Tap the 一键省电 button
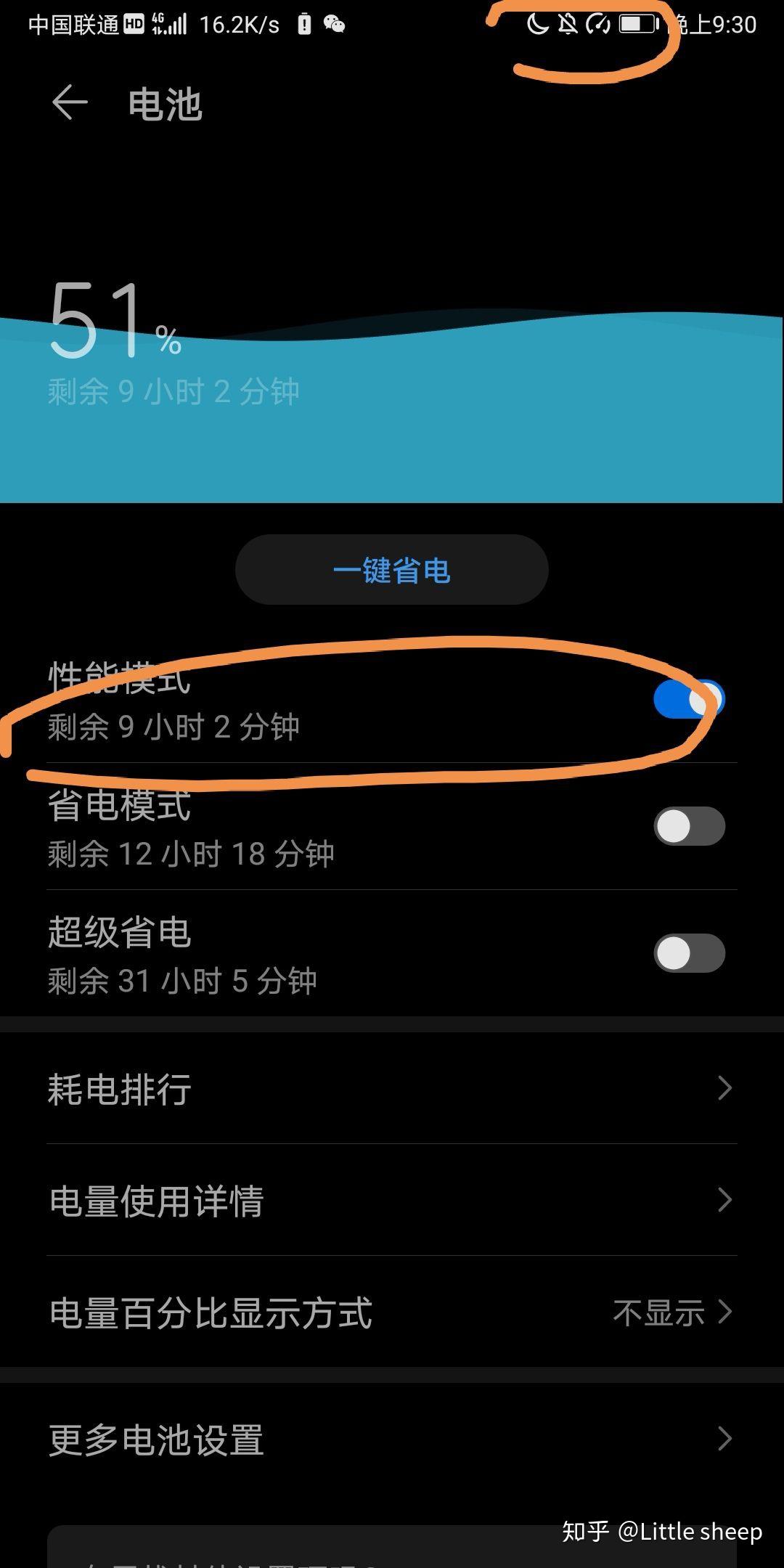The height and width of the screenshot is (1568, 784). click(392, 570)
